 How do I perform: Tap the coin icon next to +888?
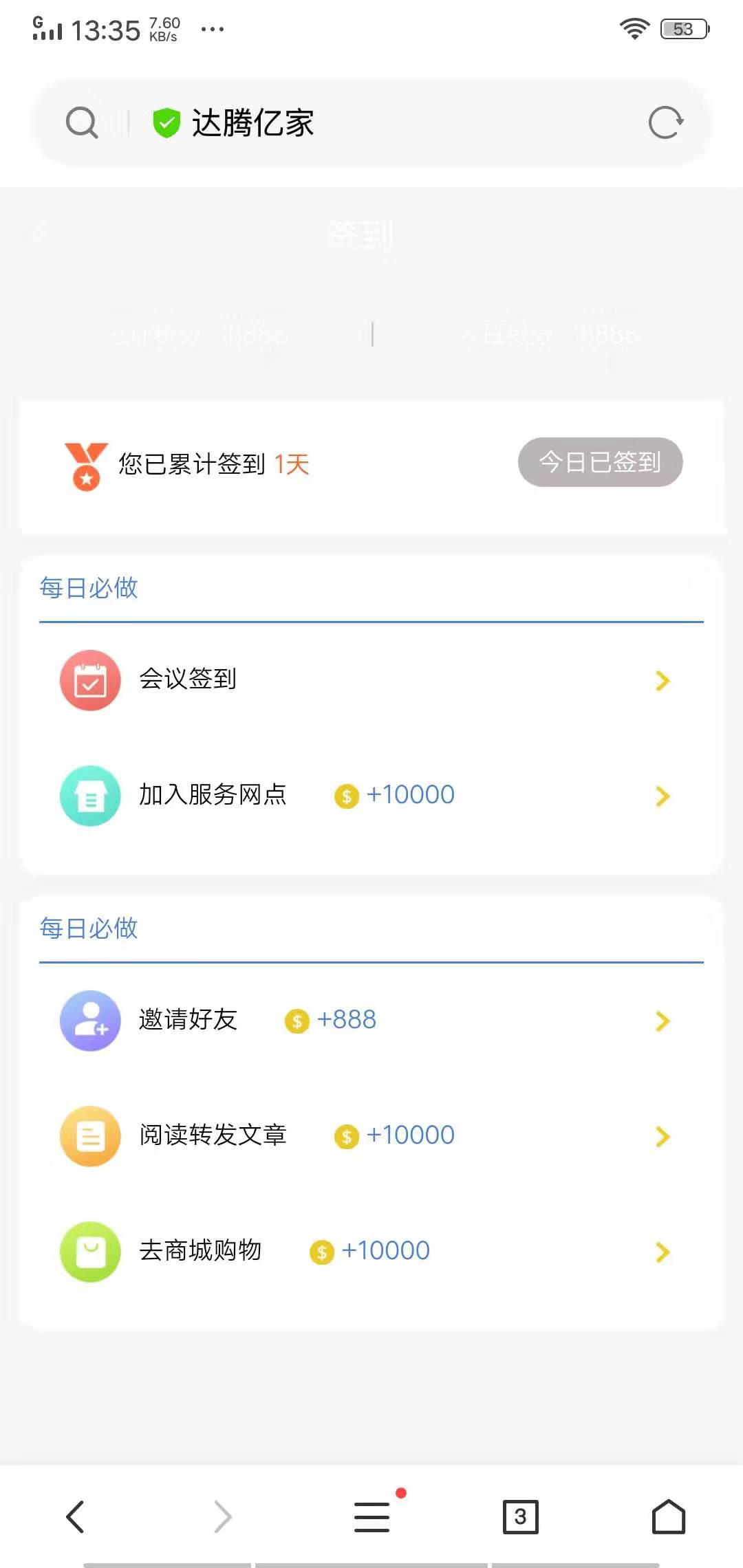pyautogui.click(x=296, y=1021)
